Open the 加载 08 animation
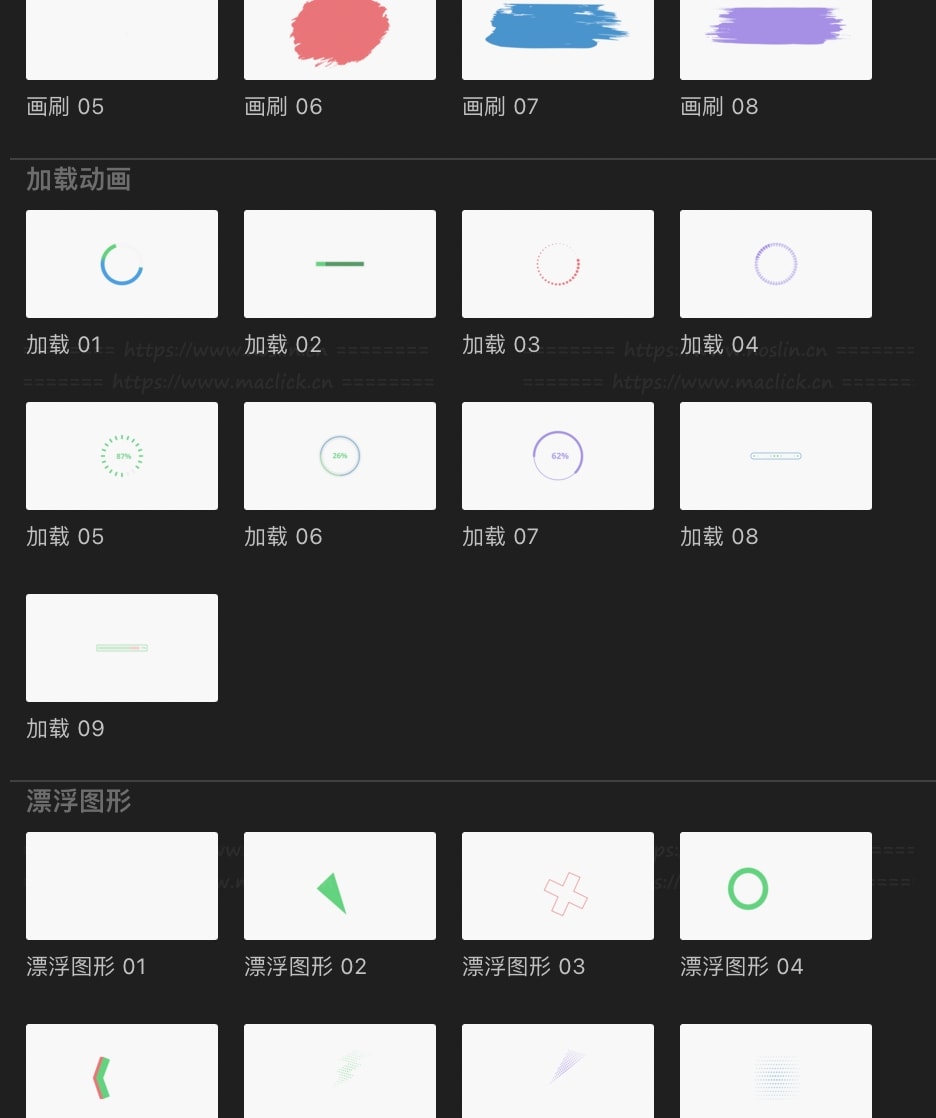This screenshot has width=936, height=1118. 776,456
